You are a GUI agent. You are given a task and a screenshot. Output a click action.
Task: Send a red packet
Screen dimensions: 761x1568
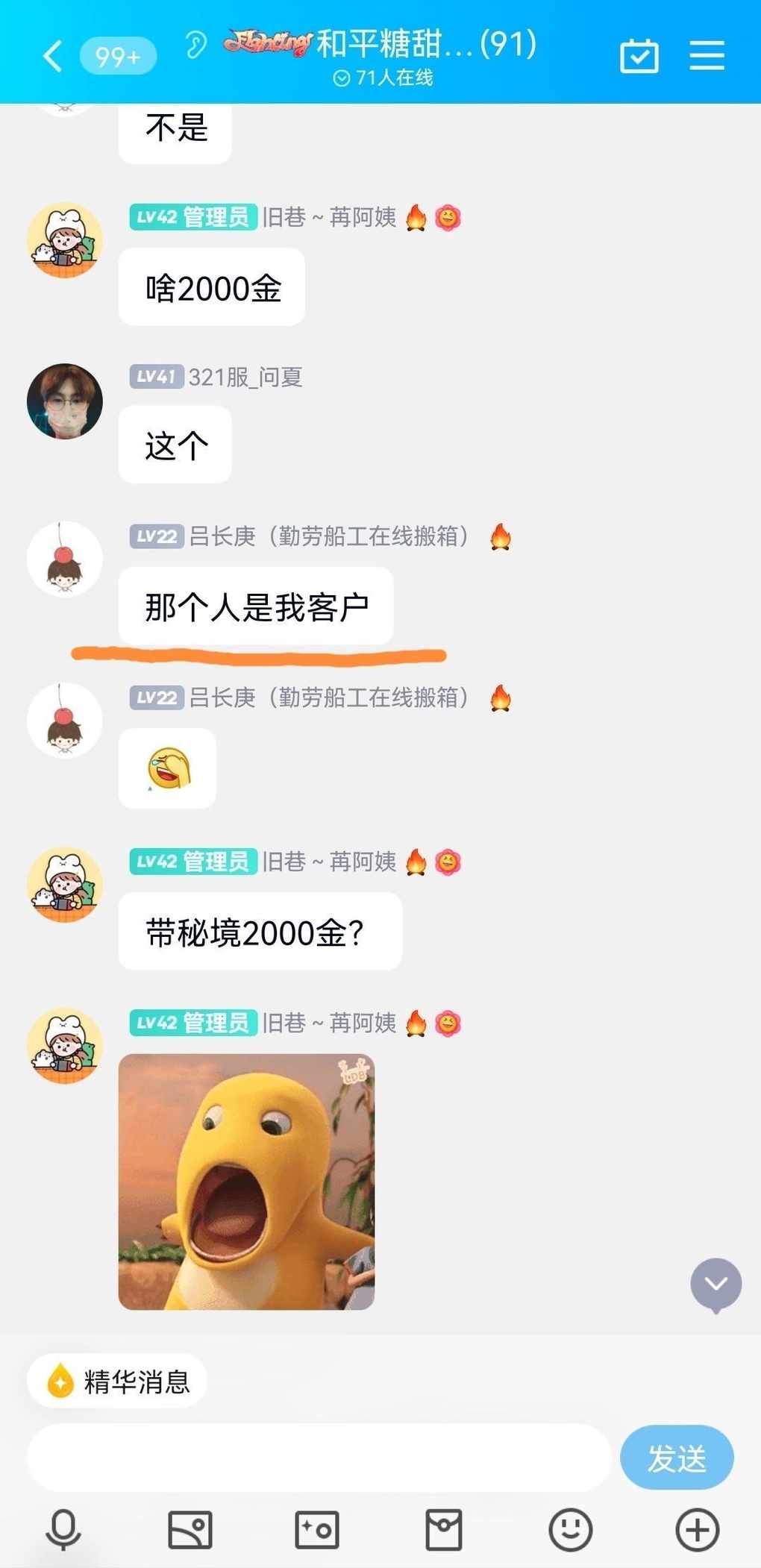tap(444, 1530)
